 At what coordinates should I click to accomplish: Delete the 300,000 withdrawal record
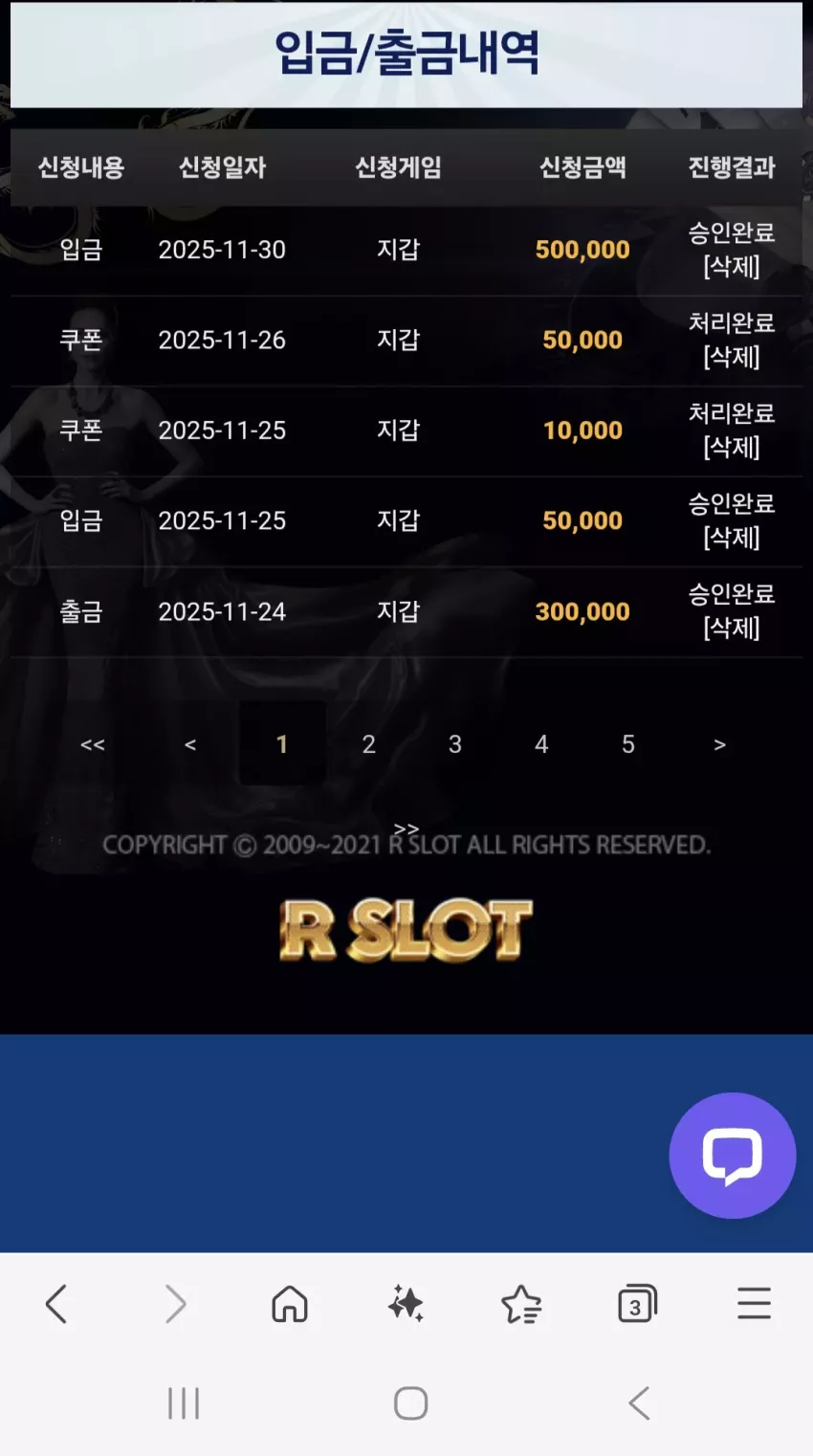[x=732, y=629]
